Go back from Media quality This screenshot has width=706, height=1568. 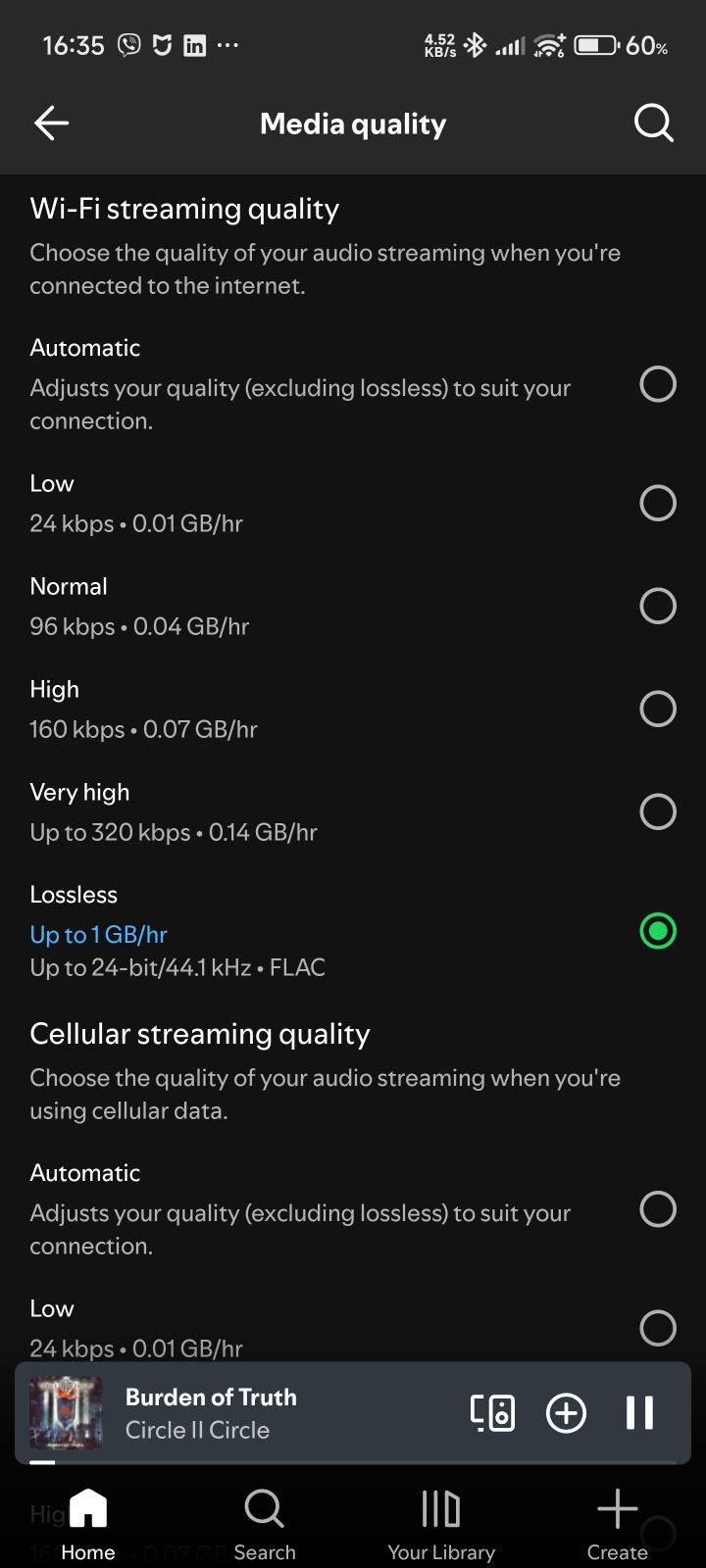(x=51, y=123)
